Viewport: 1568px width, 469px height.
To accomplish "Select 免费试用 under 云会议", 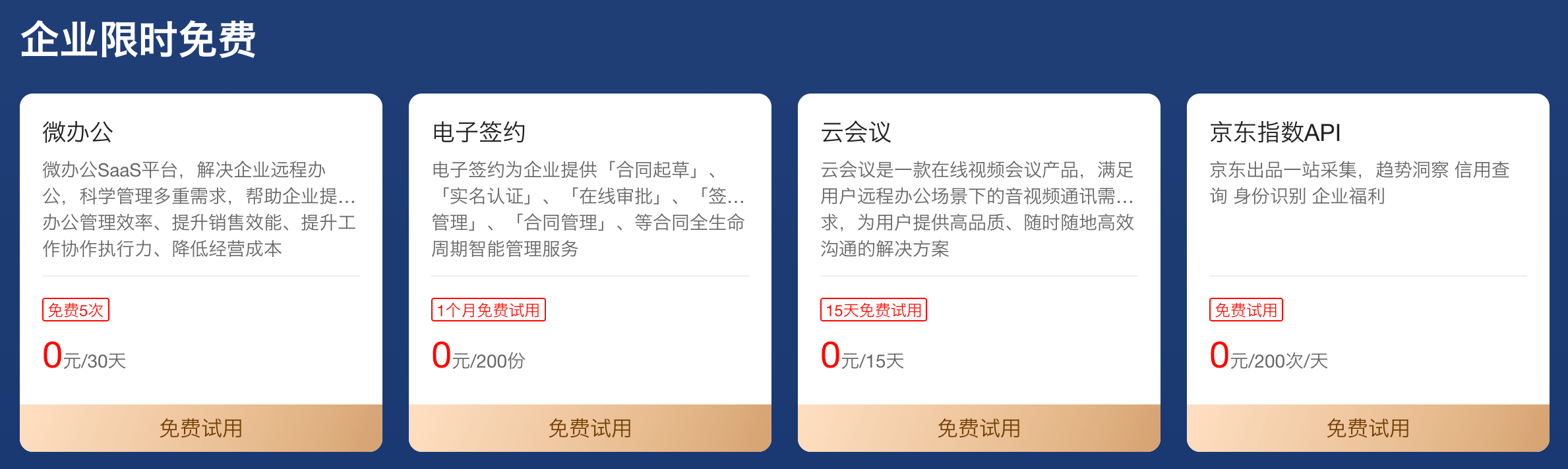I will click(x=979, y=428).
